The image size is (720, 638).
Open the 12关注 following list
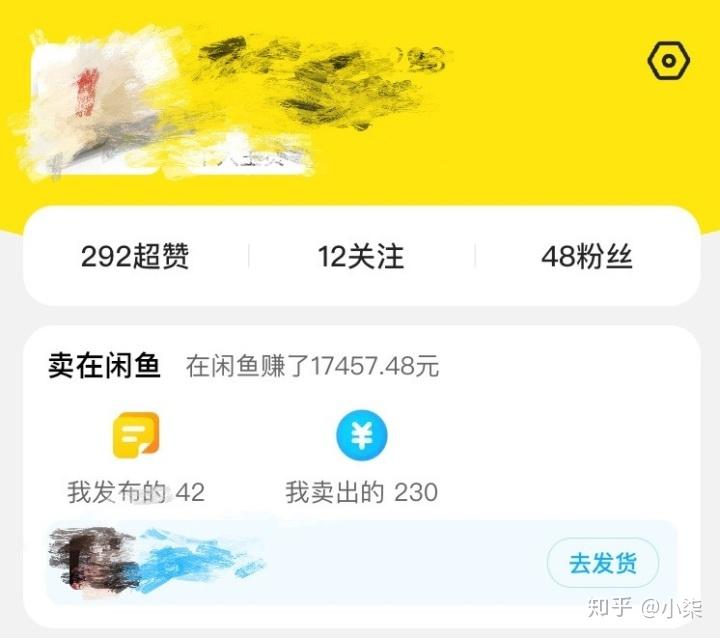361,257
